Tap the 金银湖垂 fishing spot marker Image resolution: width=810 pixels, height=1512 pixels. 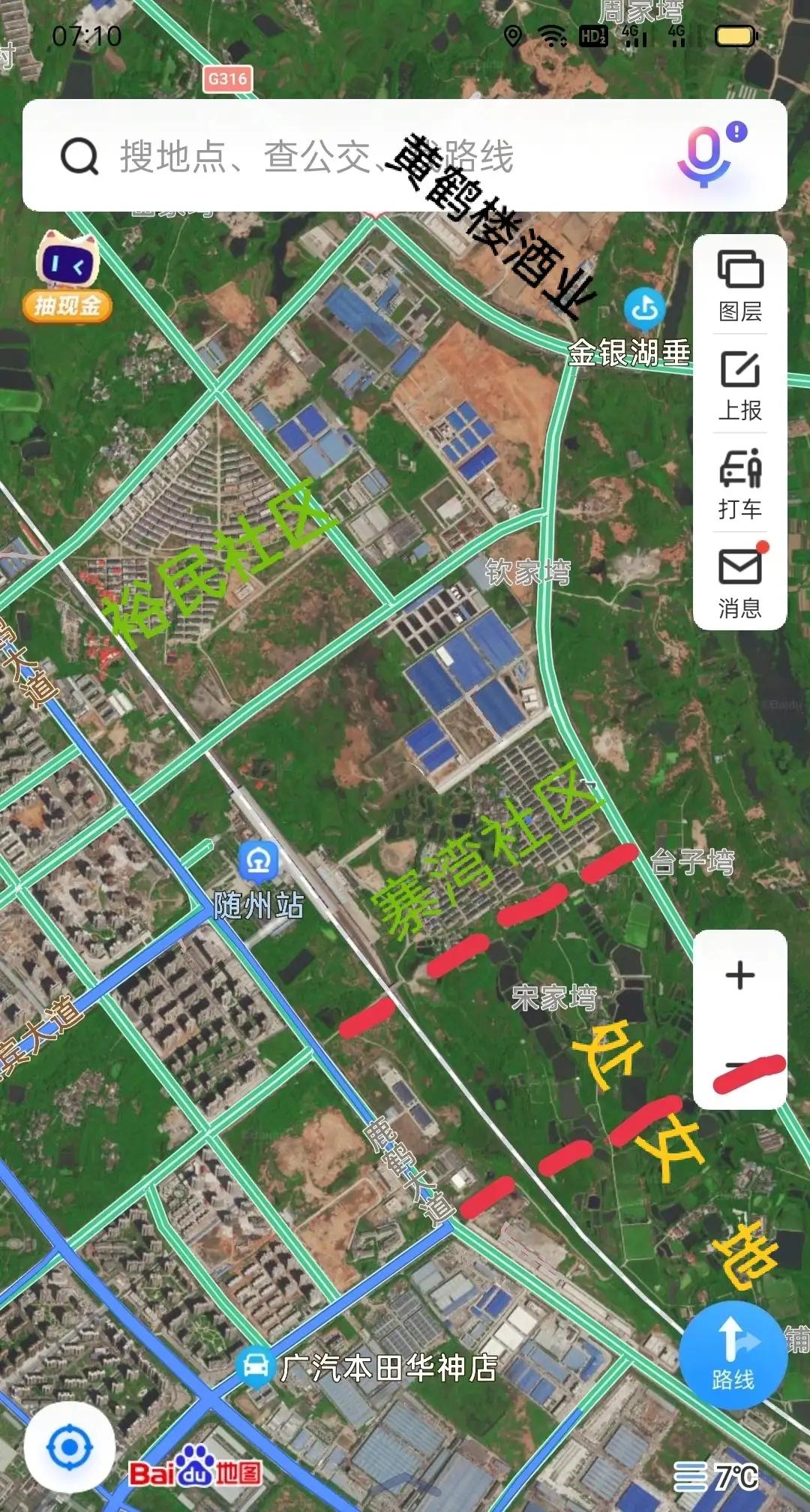(643, 308)
